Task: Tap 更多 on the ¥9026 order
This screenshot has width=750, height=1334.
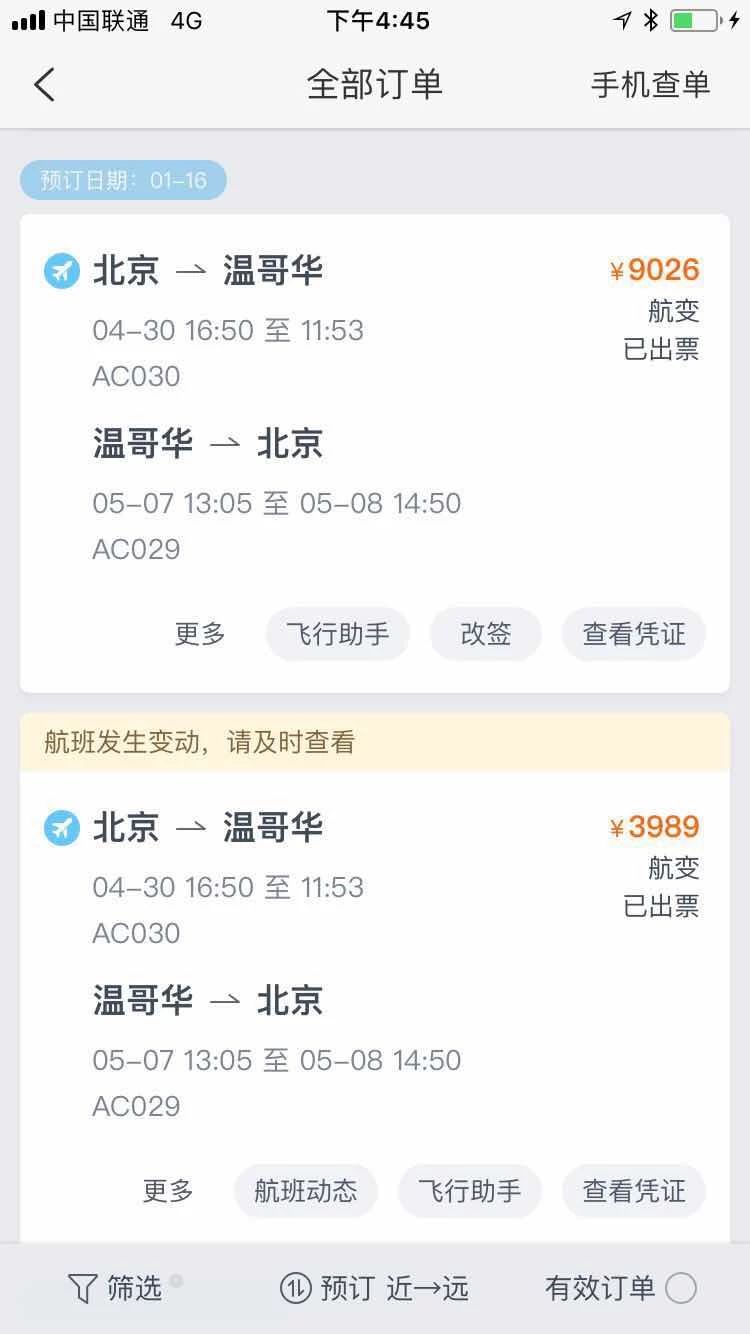Action: [x=200, y=634]
